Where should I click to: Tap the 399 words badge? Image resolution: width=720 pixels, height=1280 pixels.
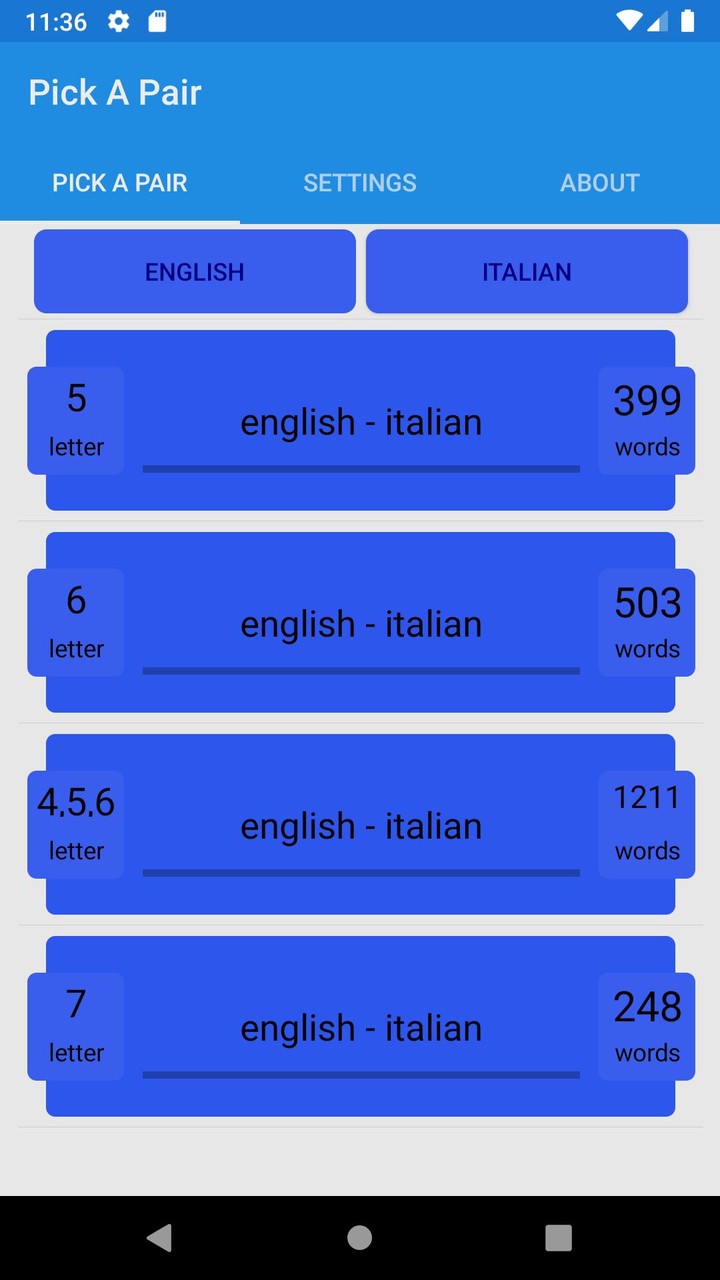pyautogui.click(x=646, y=420)
